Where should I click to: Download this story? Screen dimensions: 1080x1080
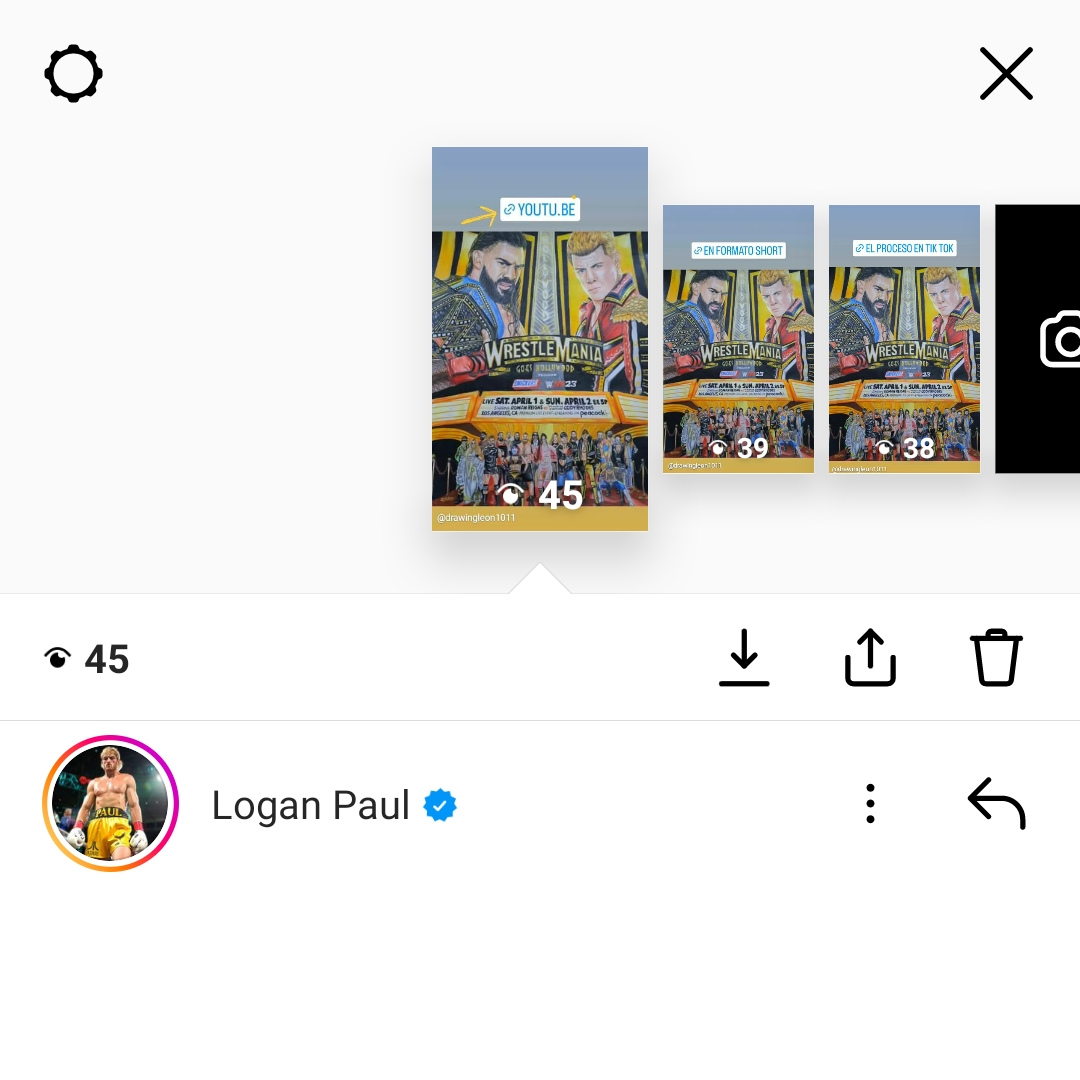pos(744,657)
